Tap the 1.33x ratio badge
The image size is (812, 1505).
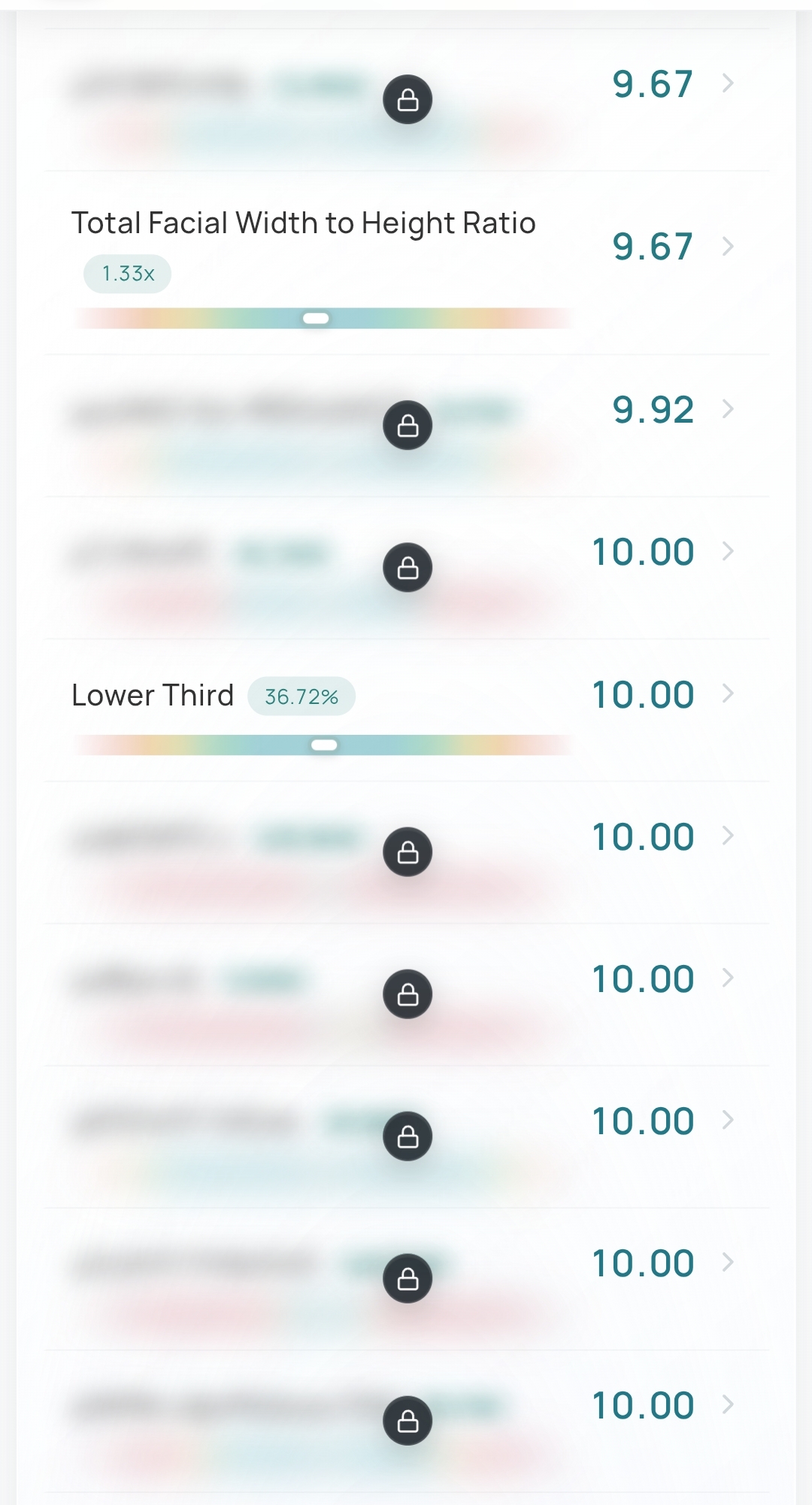tap(126, 274)
